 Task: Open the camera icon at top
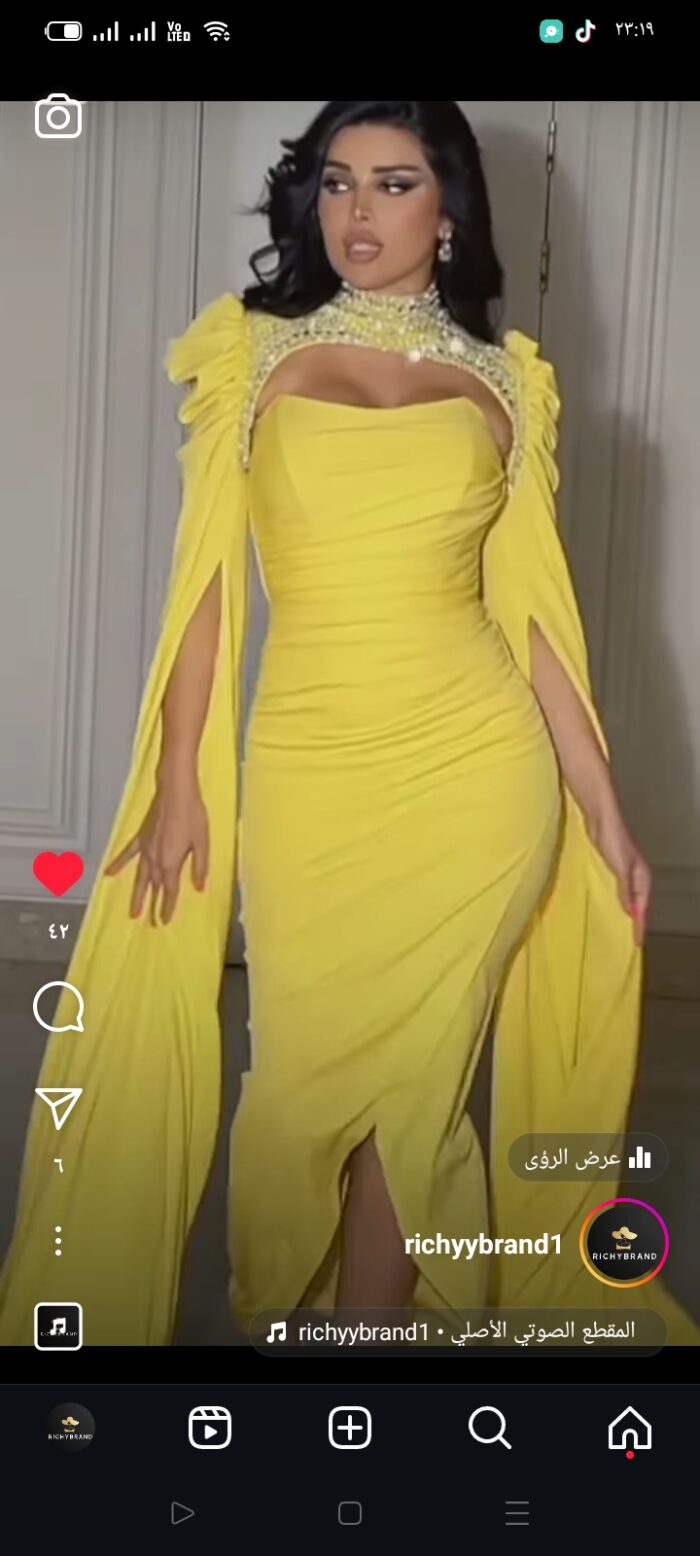tap(58, 116)
